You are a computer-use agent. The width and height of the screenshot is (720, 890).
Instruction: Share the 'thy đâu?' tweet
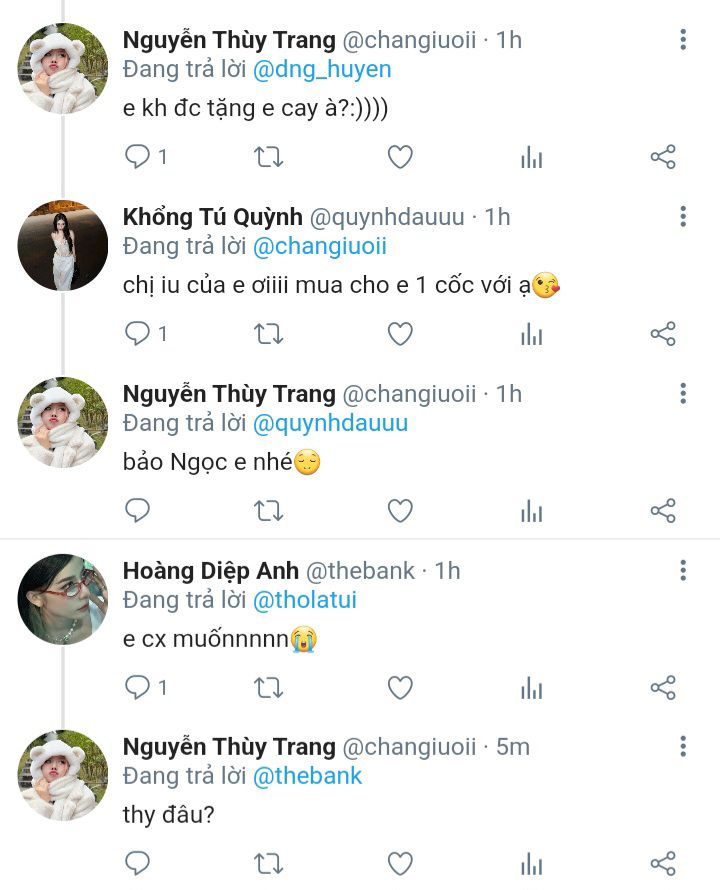pyautogui.click(x=663, y=863)
